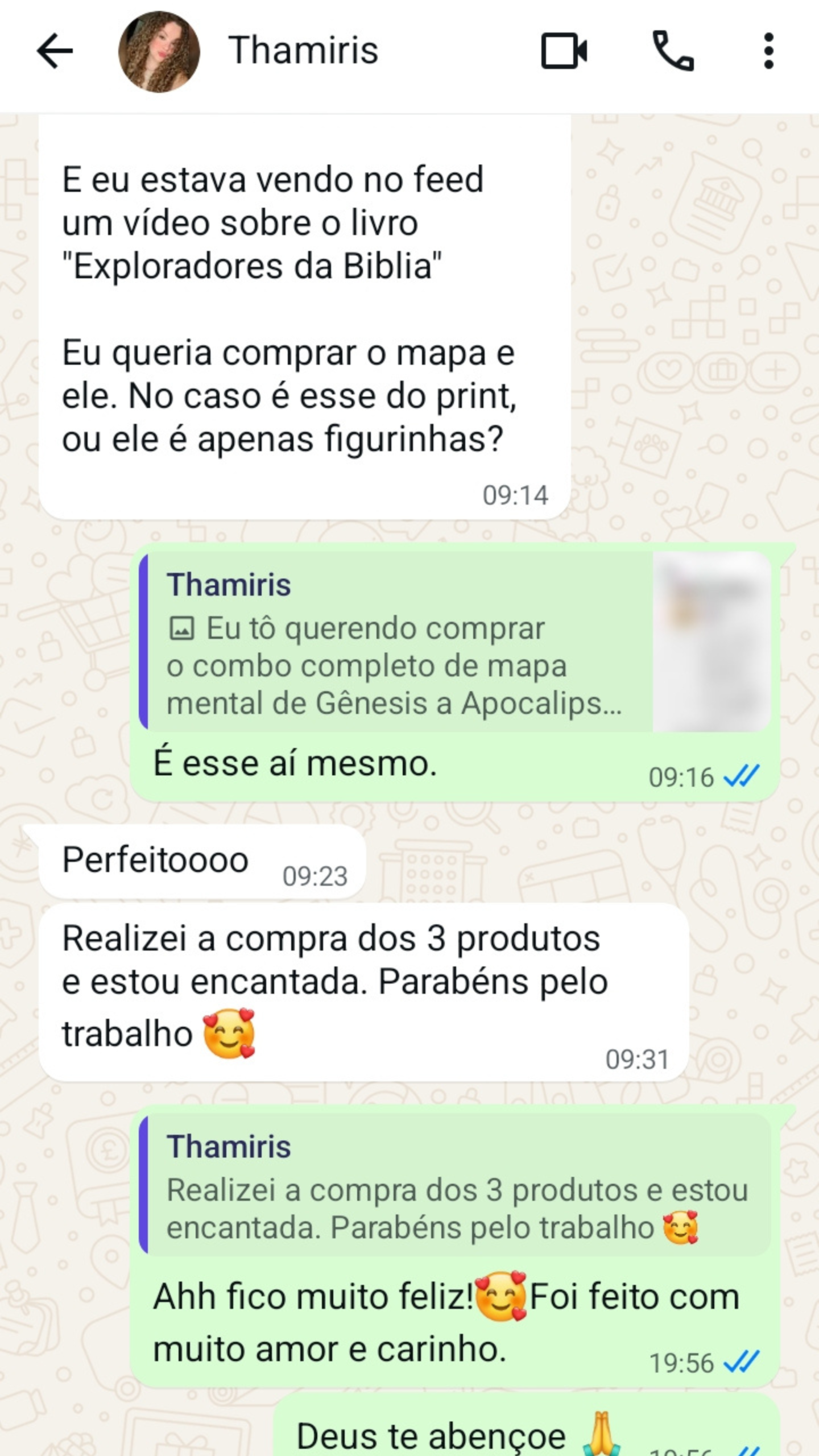This screenshot has width=819, height=1456.
Task: Open Thamiris contact info
Action: tap(303, 51)
